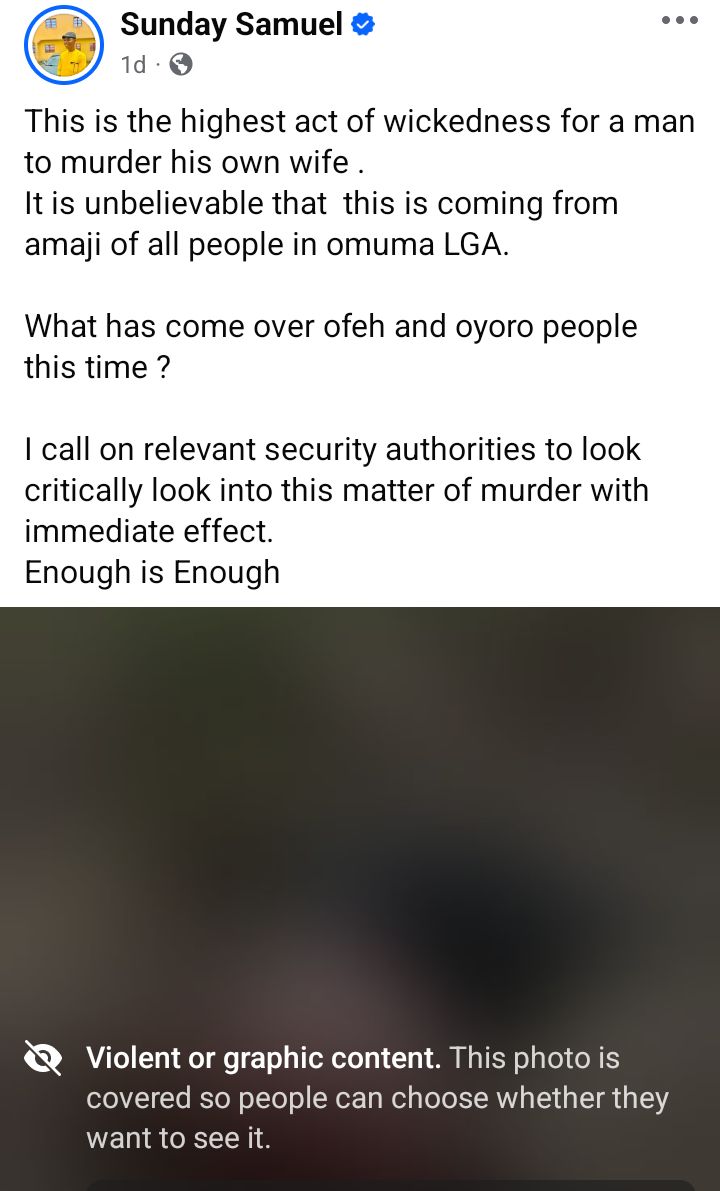
Task: Open the Sunday Samuel profile name link
Action: click(x=231, y=24)
